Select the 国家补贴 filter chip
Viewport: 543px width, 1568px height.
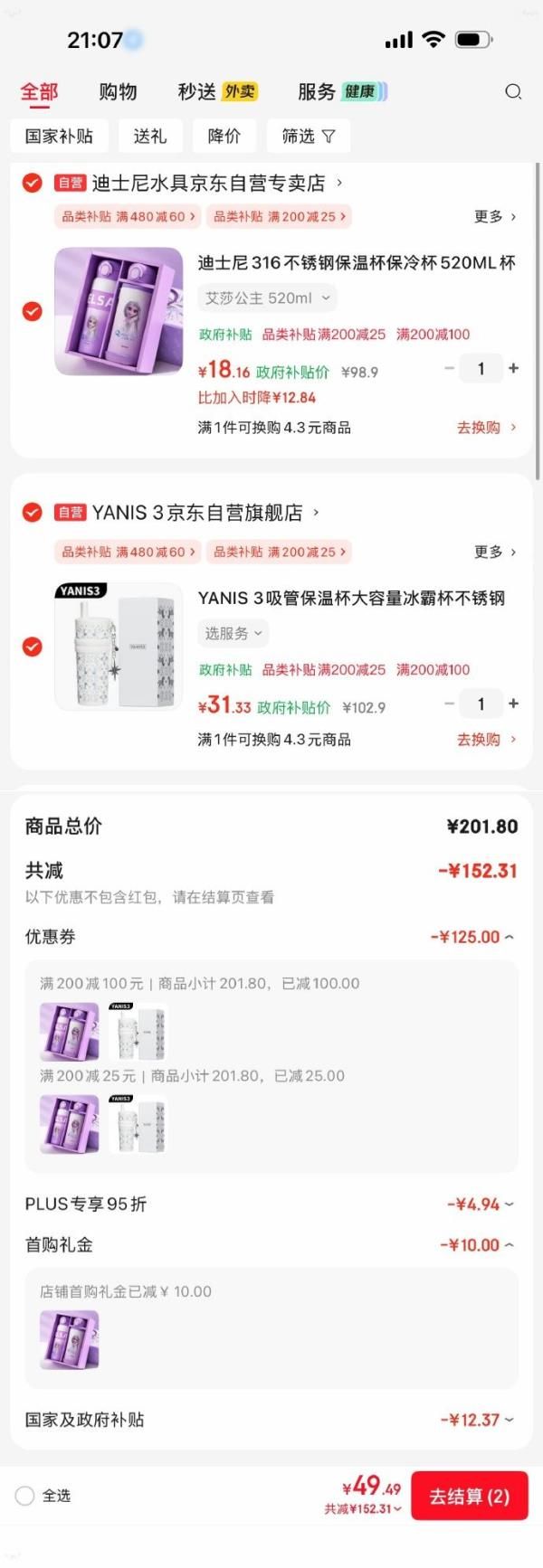tap(59, 136)
